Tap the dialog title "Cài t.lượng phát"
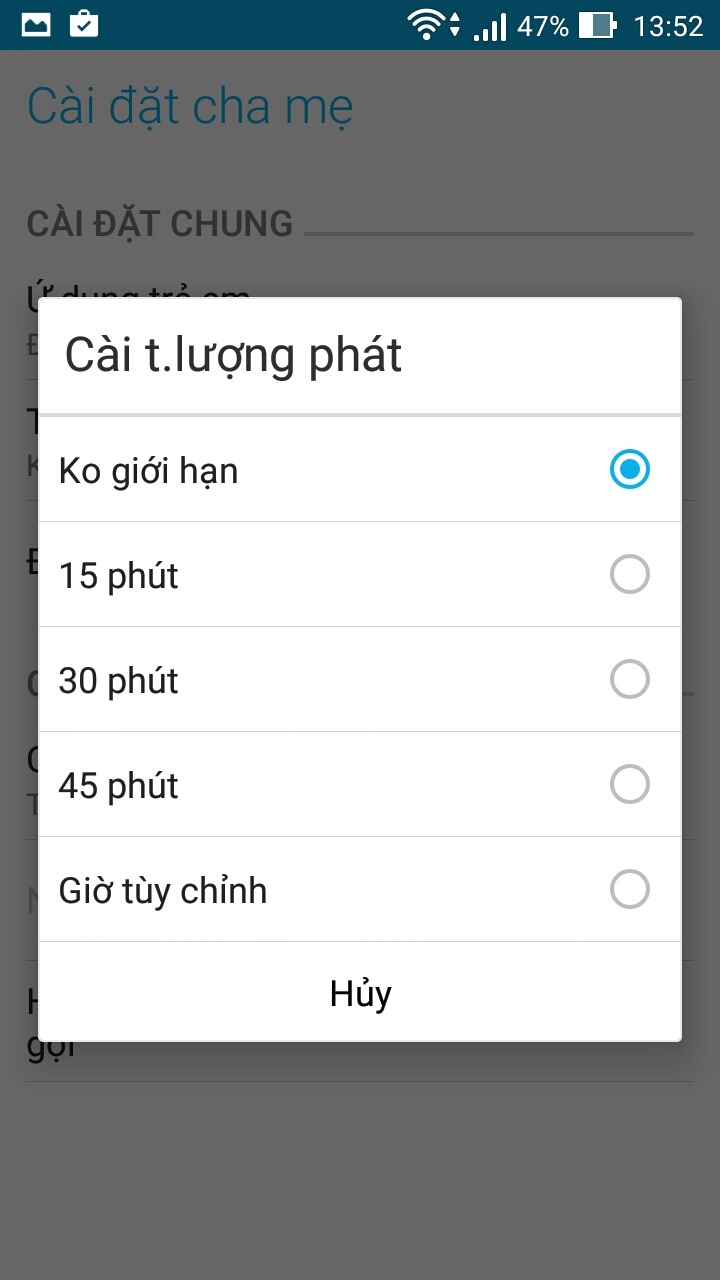The height and width of the screenshot is (1280, 720). 233,355
